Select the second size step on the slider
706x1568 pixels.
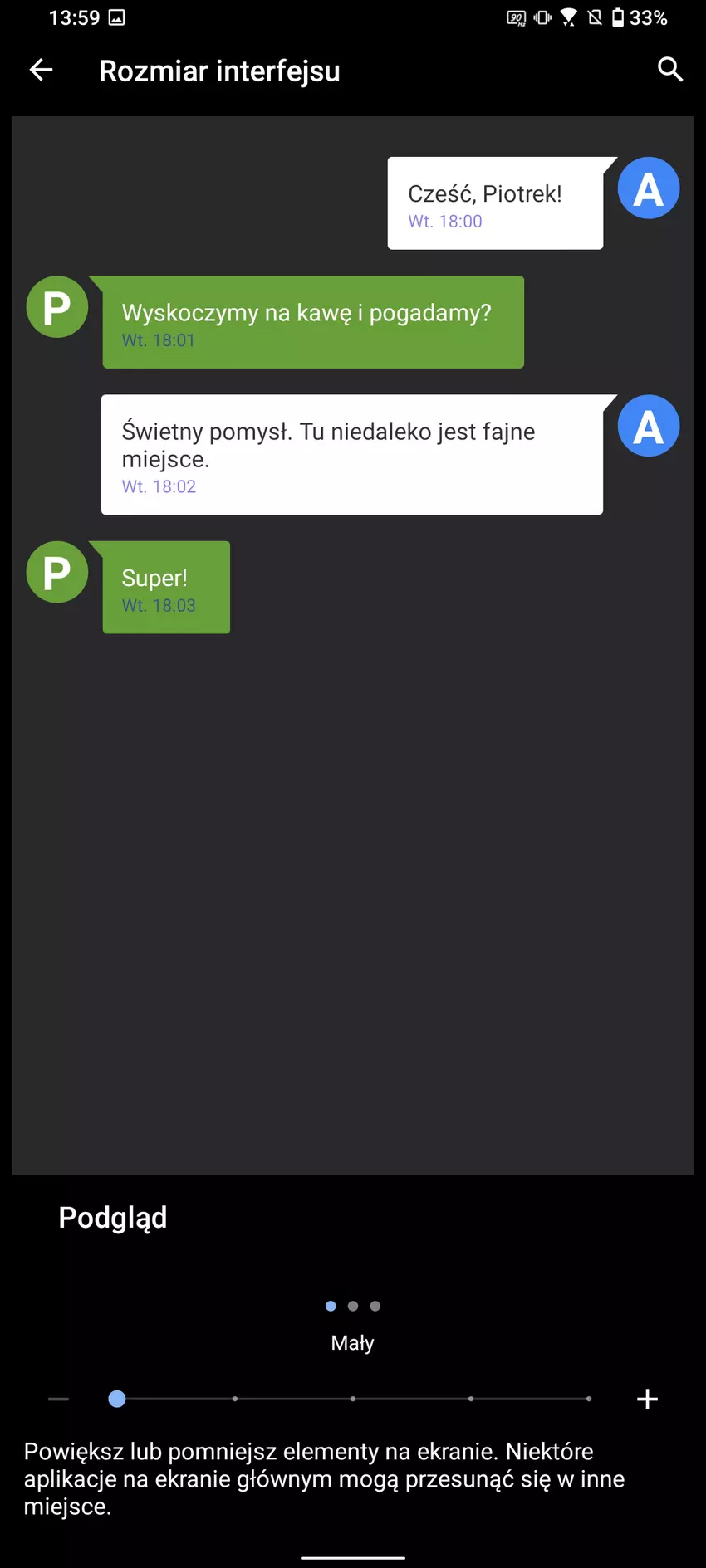(x=235, y=1399)
